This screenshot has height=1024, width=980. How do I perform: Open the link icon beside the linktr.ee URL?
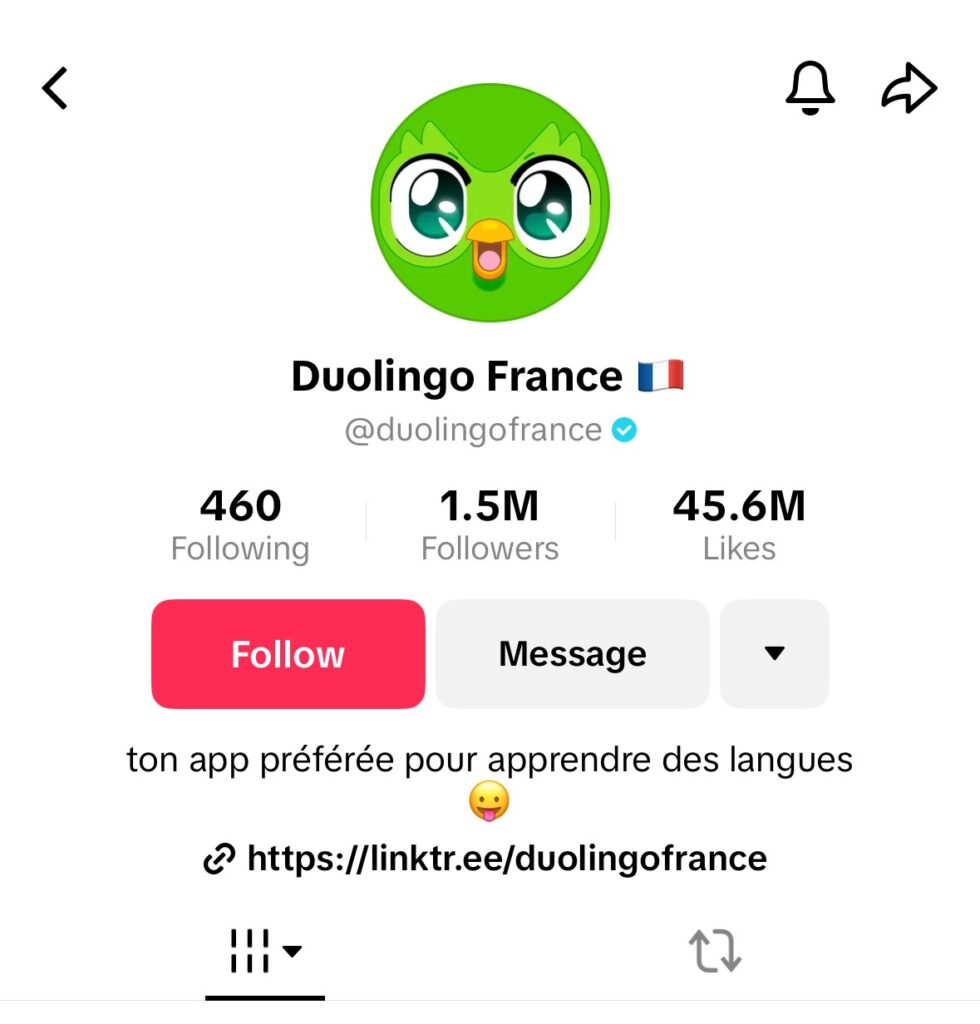click(x=218, y=858)
